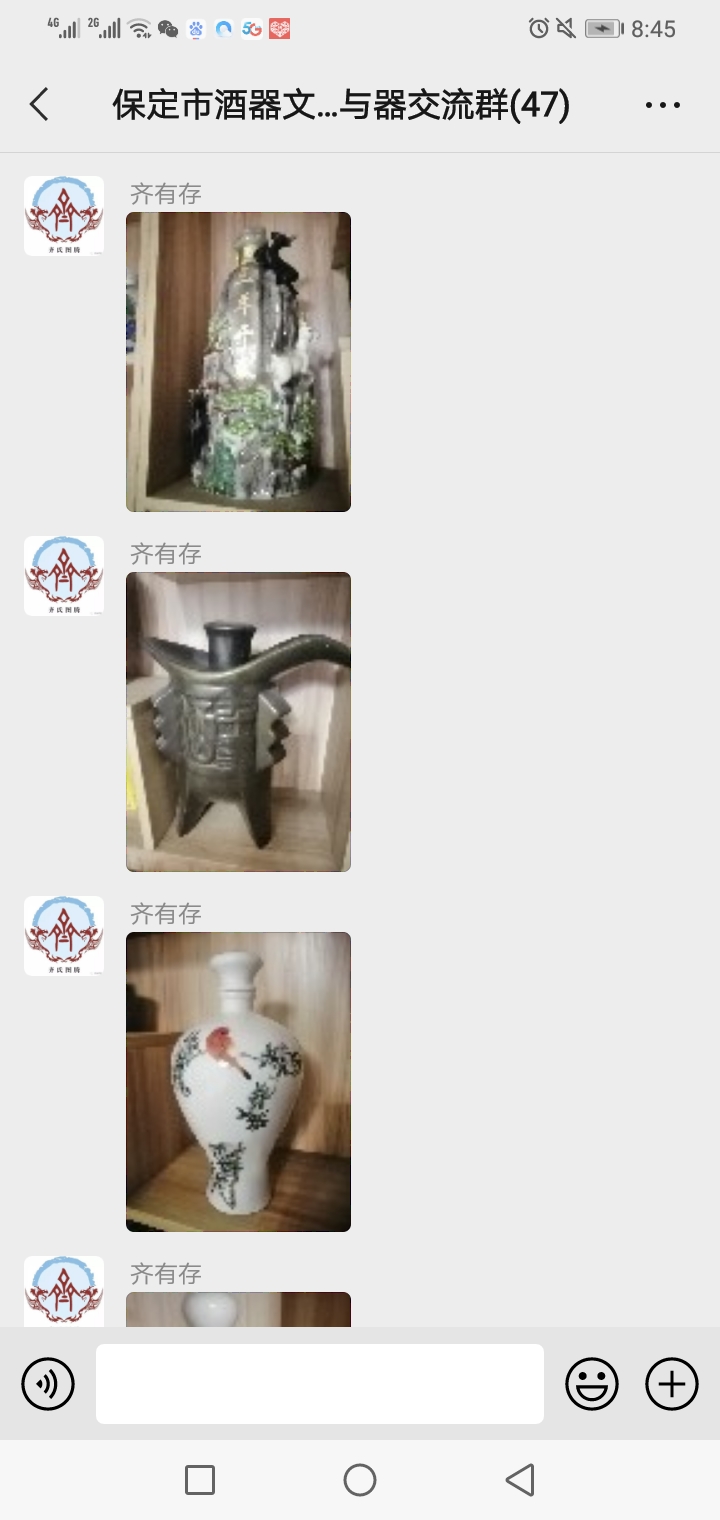Tap the system home button
This screenshot has height=1520, width=720.
[x=360, y=1480]
